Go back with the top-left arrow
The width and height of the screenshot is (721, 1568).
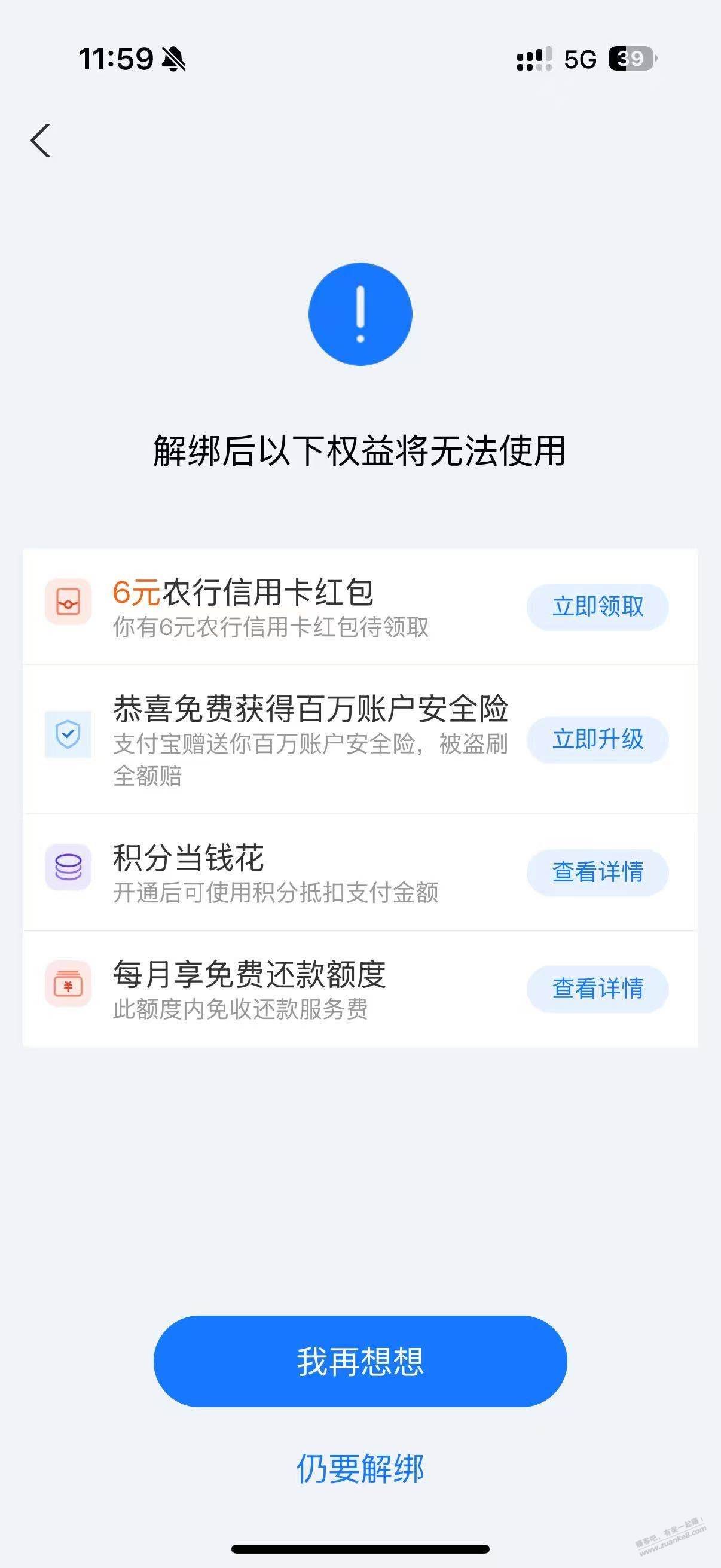coord(41,141)
